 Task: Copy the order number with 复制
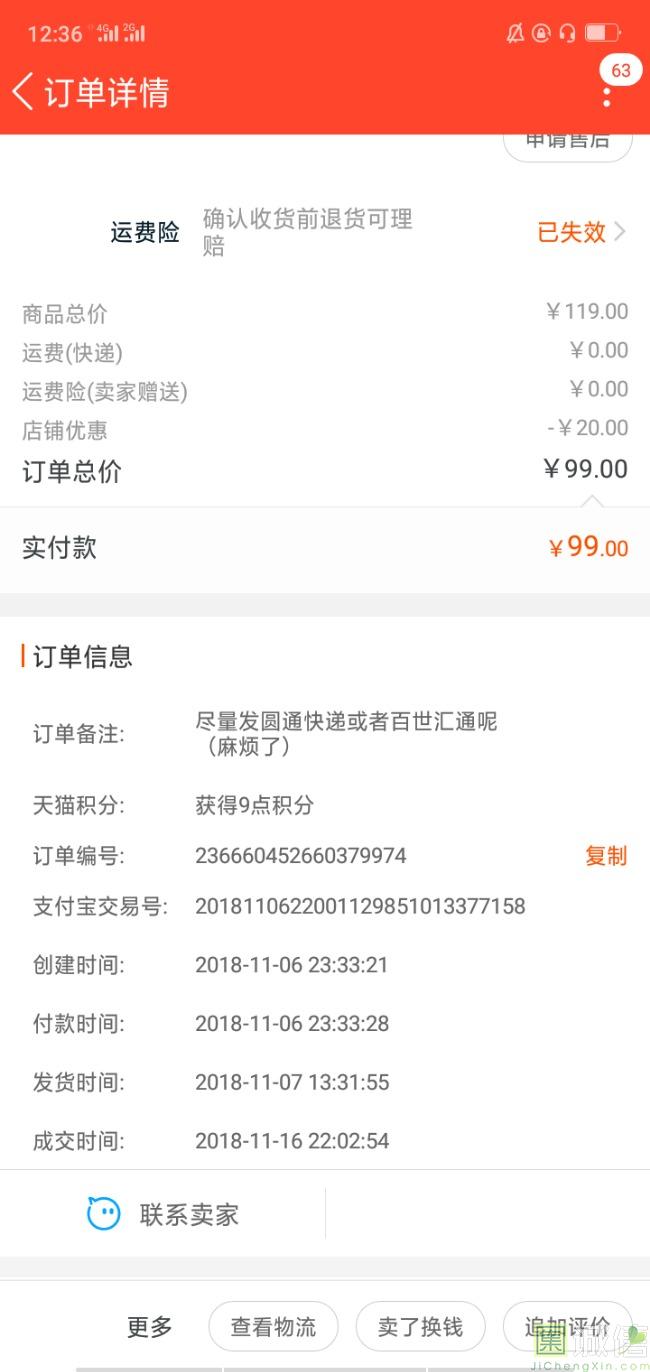(x=606, y=856)
